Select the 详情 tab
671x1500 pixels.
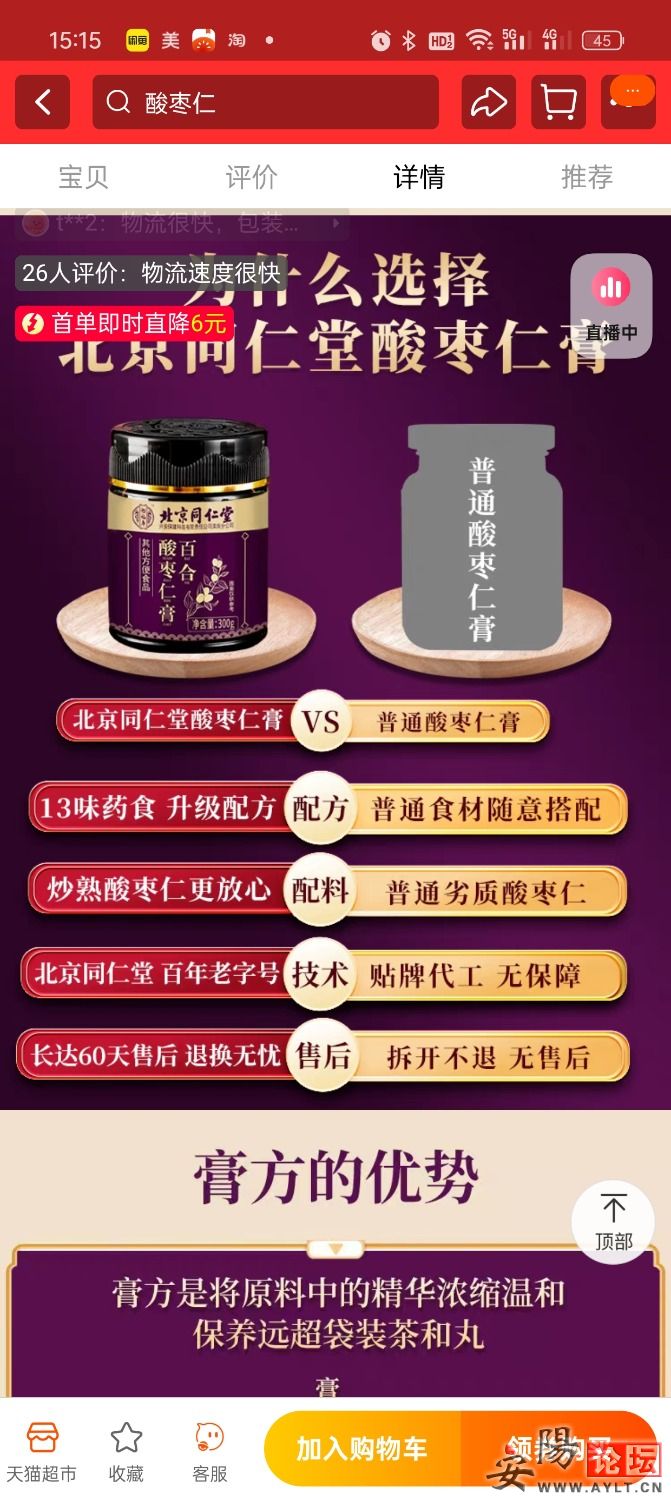coord(418,177)
